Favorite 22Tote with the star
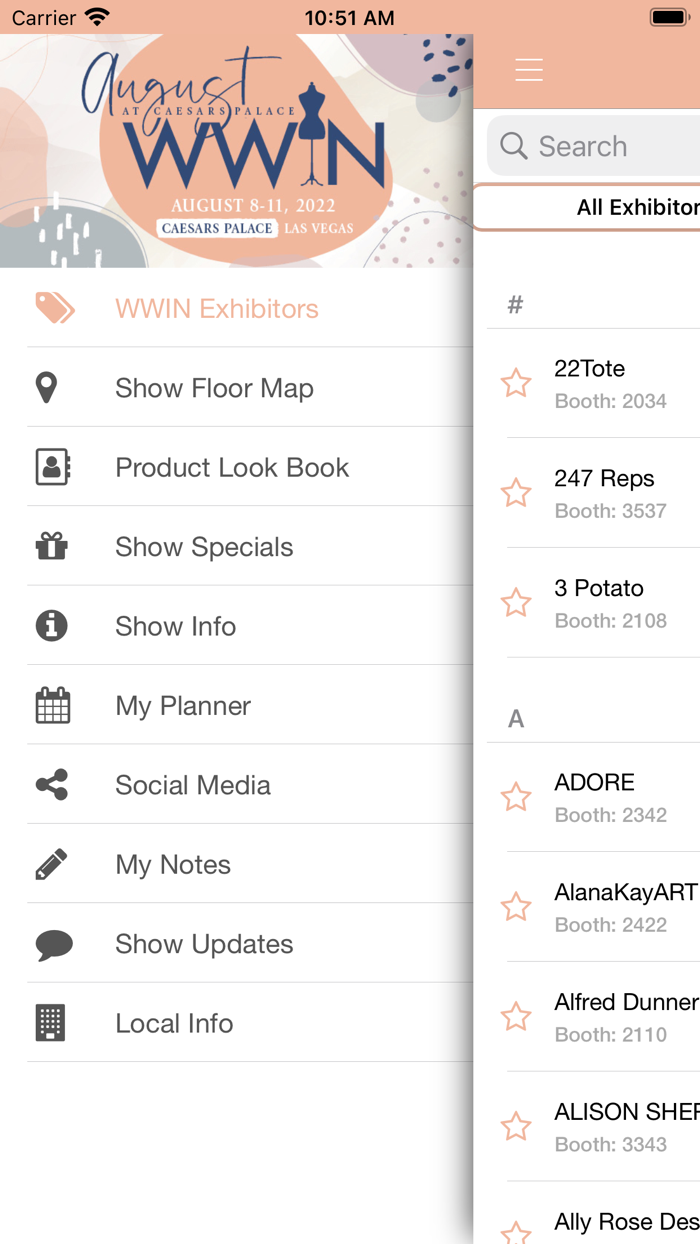The width and height of the screenshot is (700, 1244). (516, 383)
